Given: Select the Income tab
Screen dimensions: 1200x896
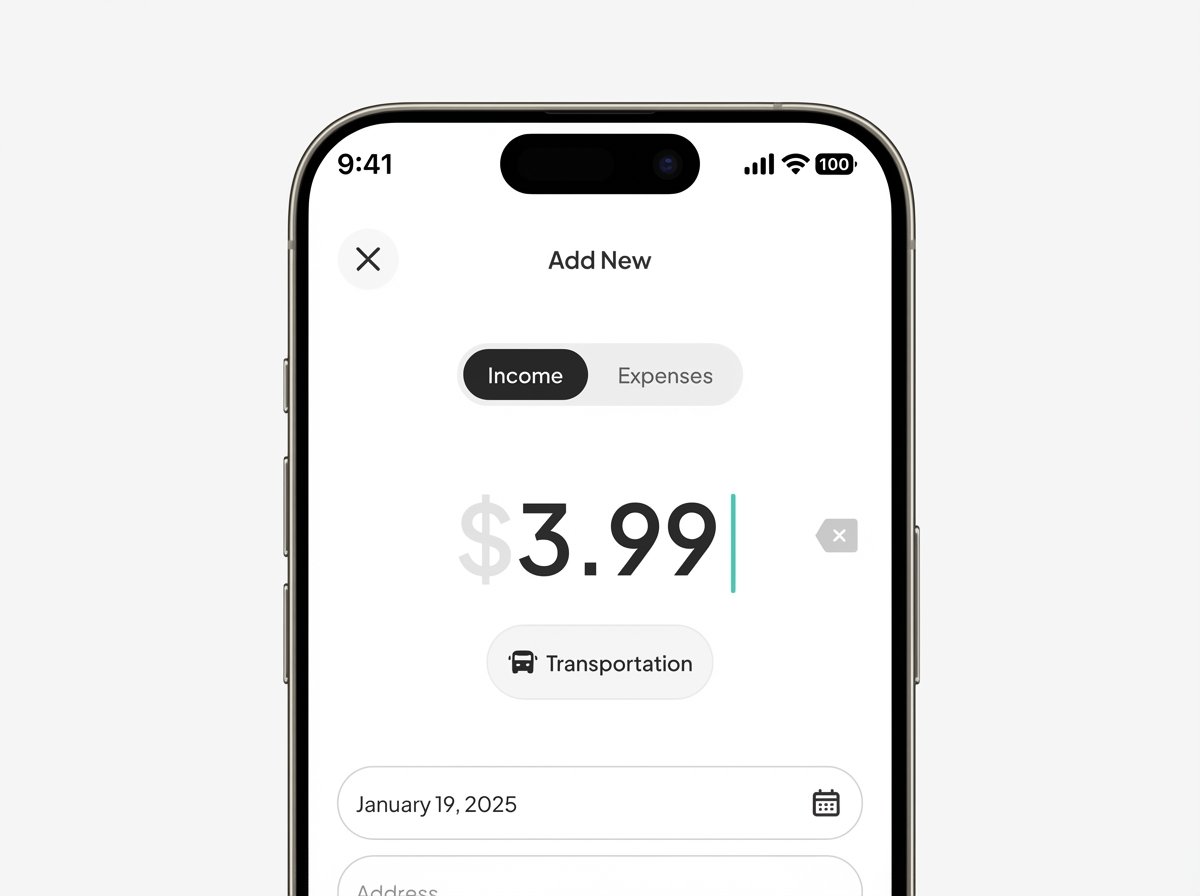Looking at the screenshot, I should (525, 376).
